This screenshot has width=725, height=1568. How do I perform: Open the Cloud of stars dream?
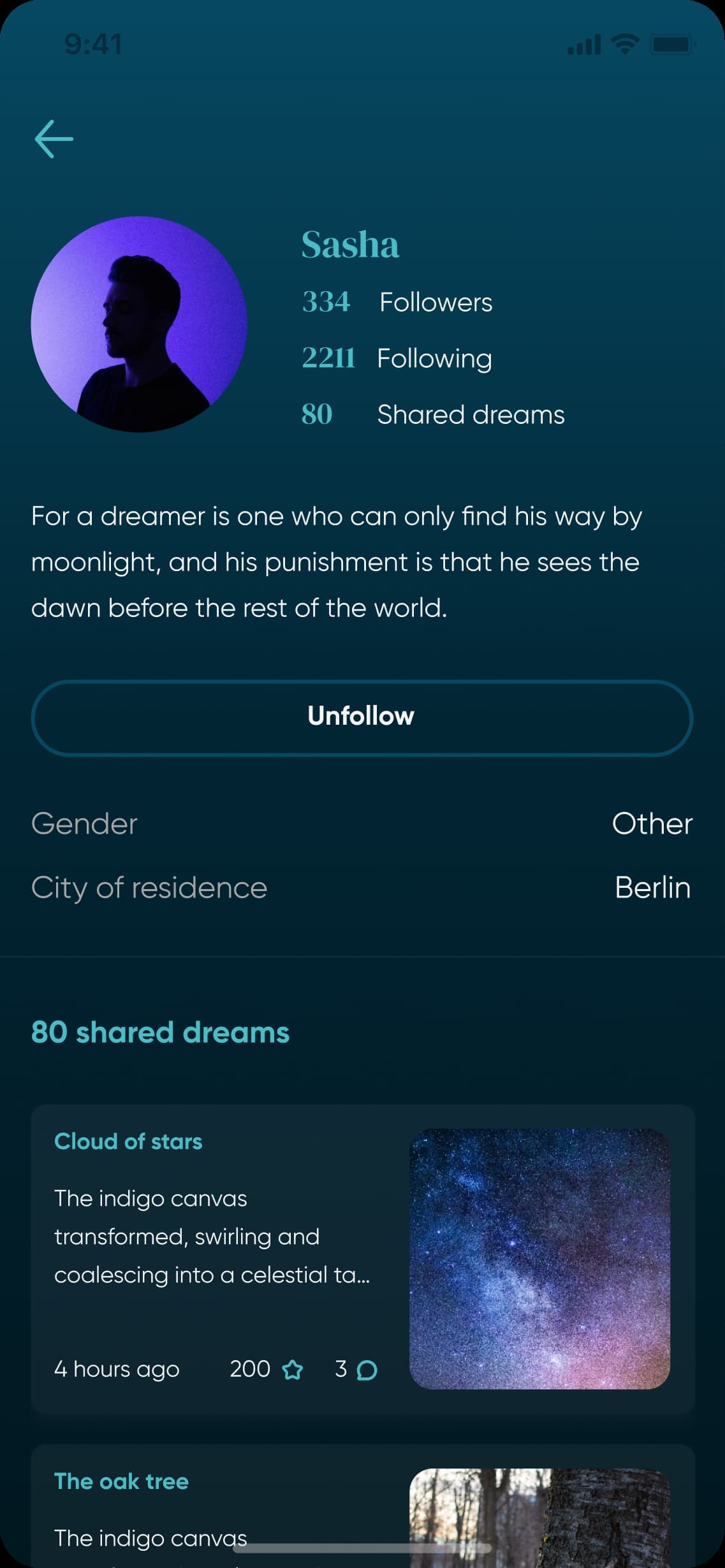click(x=128, y=1141)
